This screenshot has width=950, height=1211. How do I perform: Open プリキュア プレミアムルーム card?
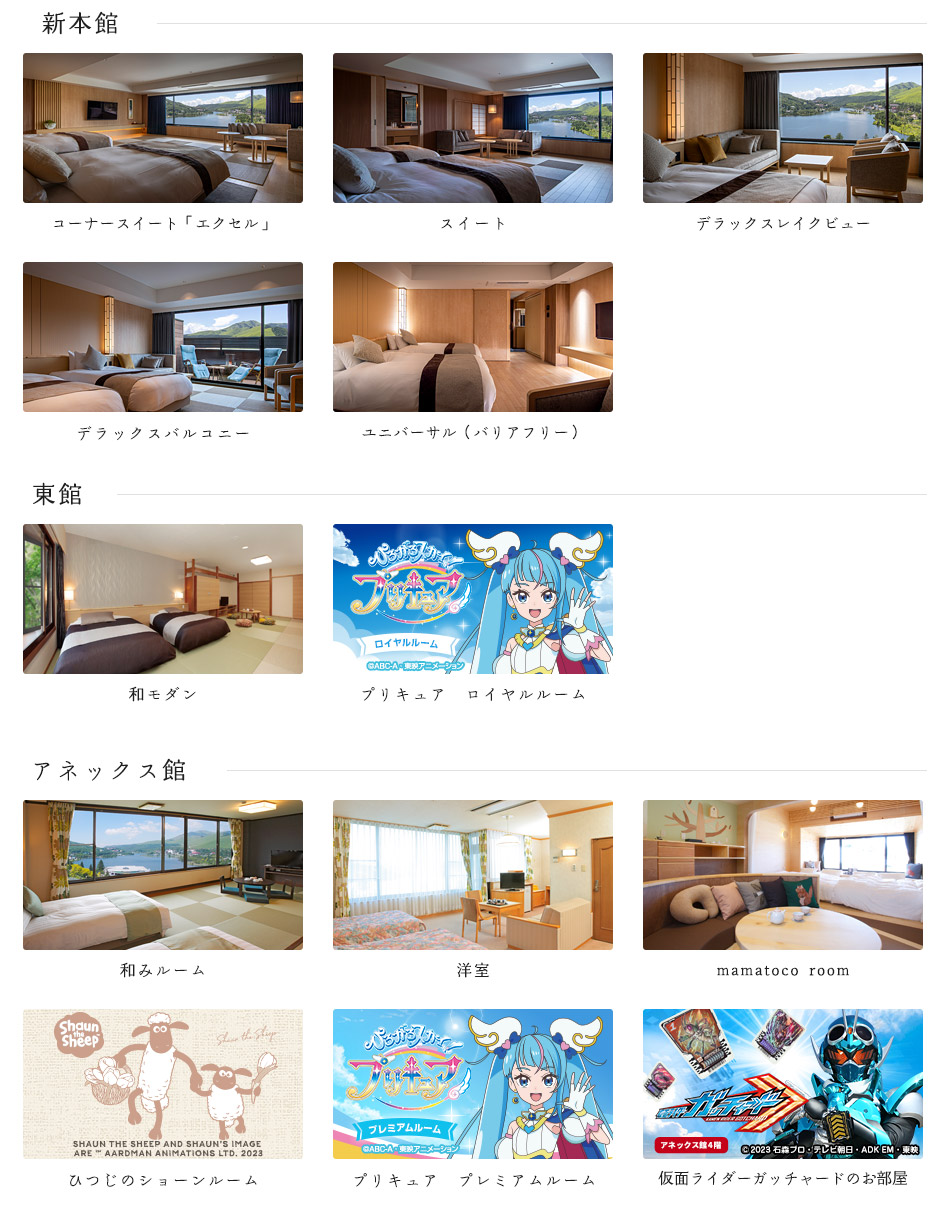(472, 1083)
